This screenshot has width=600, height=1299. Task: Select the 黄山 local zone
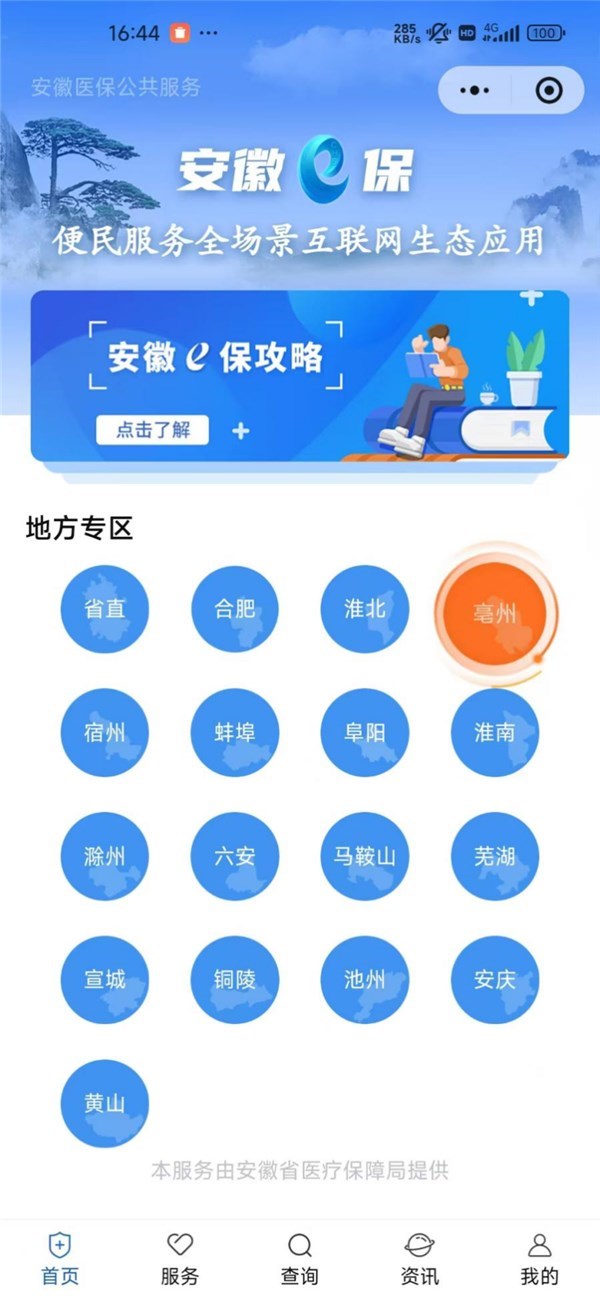104,1103
